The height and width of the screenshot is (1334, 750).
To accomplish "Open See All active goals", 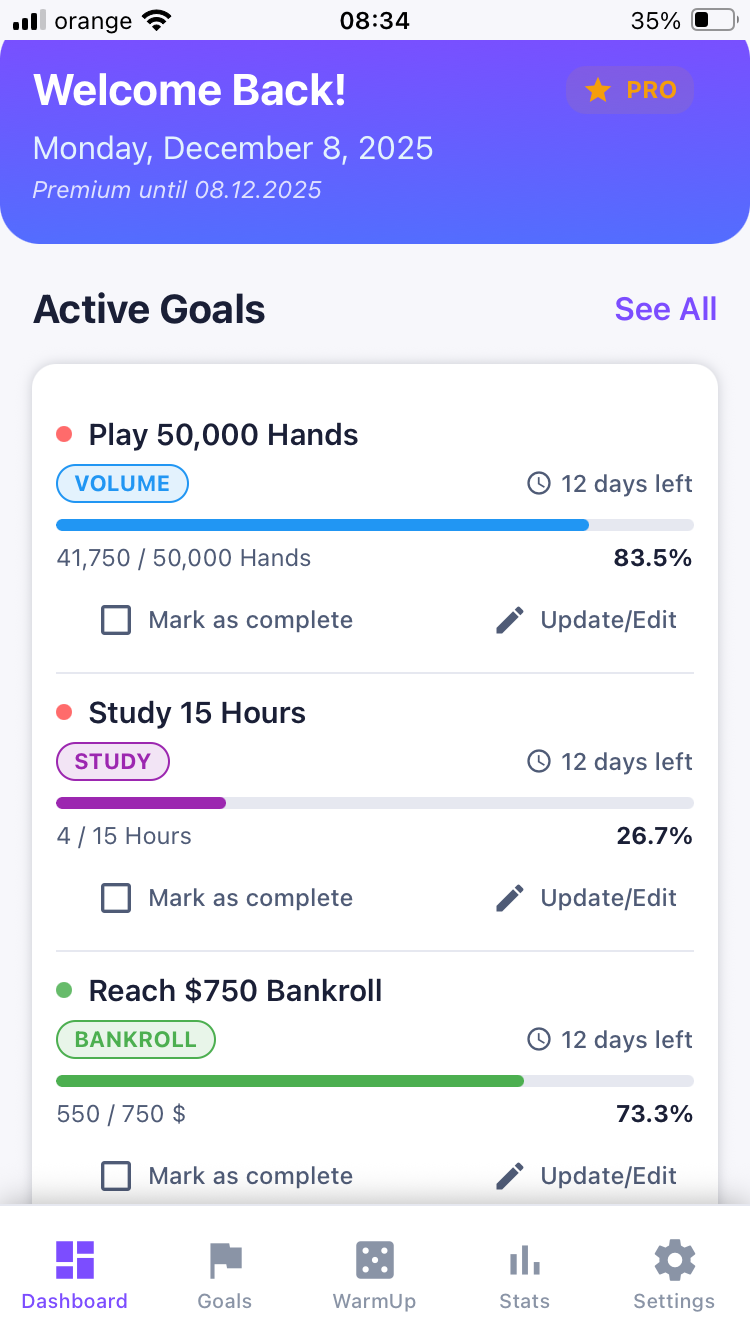I will click(x=665, y=309).
